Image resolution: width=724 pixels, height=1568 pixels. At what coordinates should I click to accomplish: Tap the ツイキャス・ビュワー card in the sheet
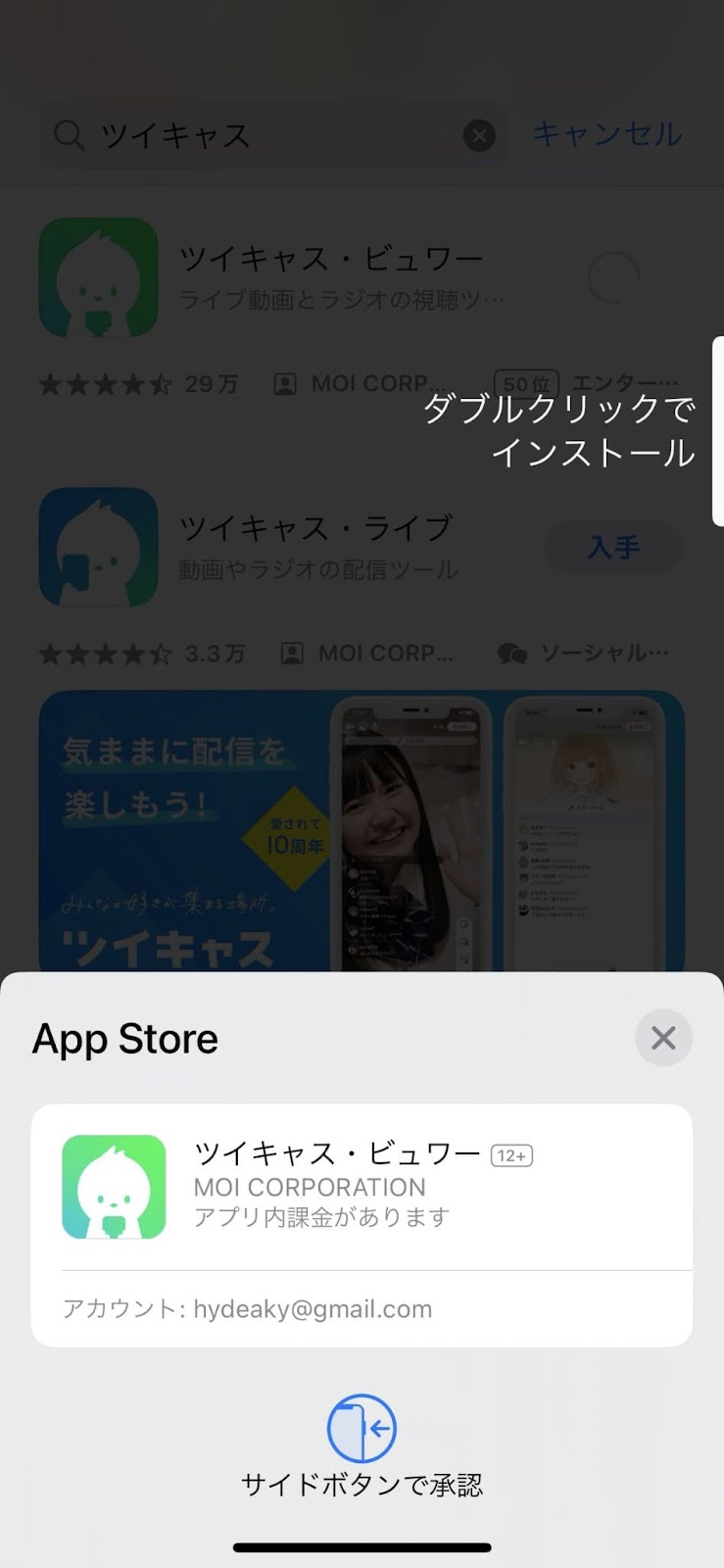pyautogui.click(x=362, y=1187)
